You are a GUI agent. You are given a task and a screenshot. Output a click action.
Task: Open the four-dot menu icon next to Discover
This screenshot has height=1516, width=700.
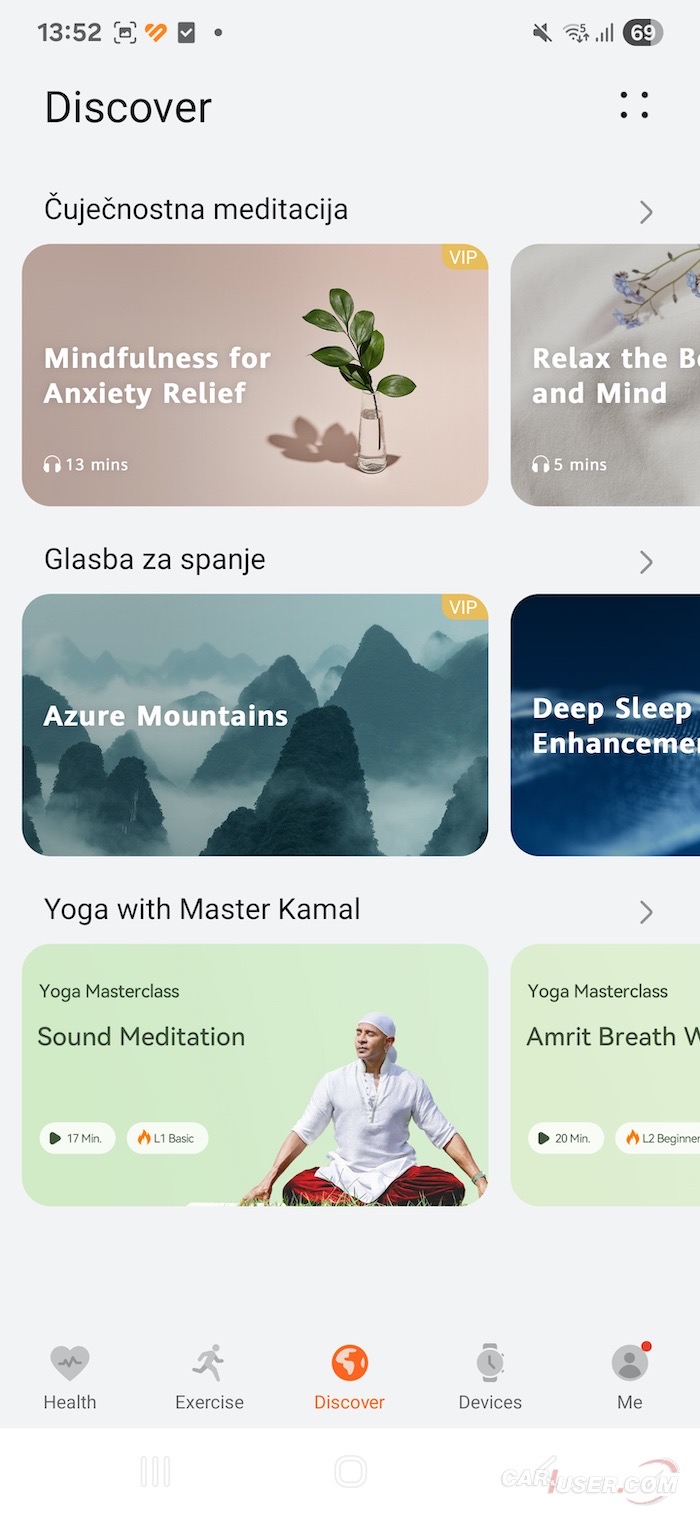(634, 106)
